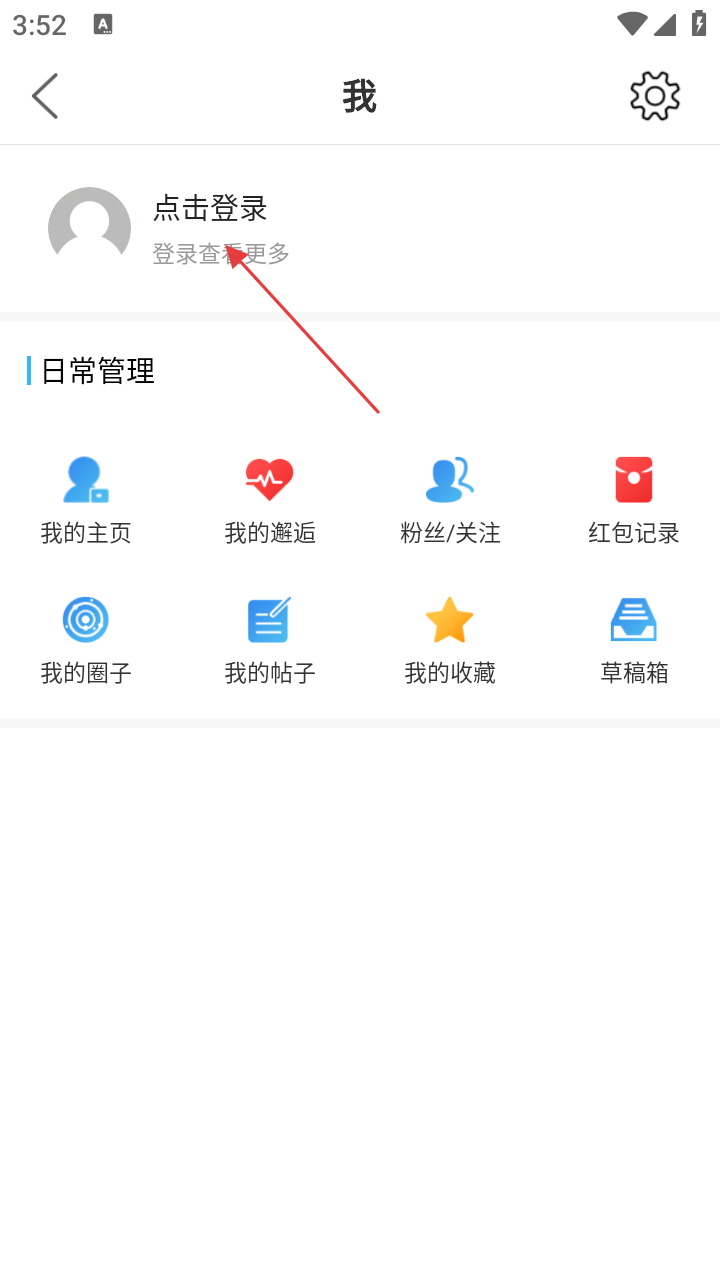View 我的帖子
The width and height of the screenshot is (720, 1280).
(270, 640)
